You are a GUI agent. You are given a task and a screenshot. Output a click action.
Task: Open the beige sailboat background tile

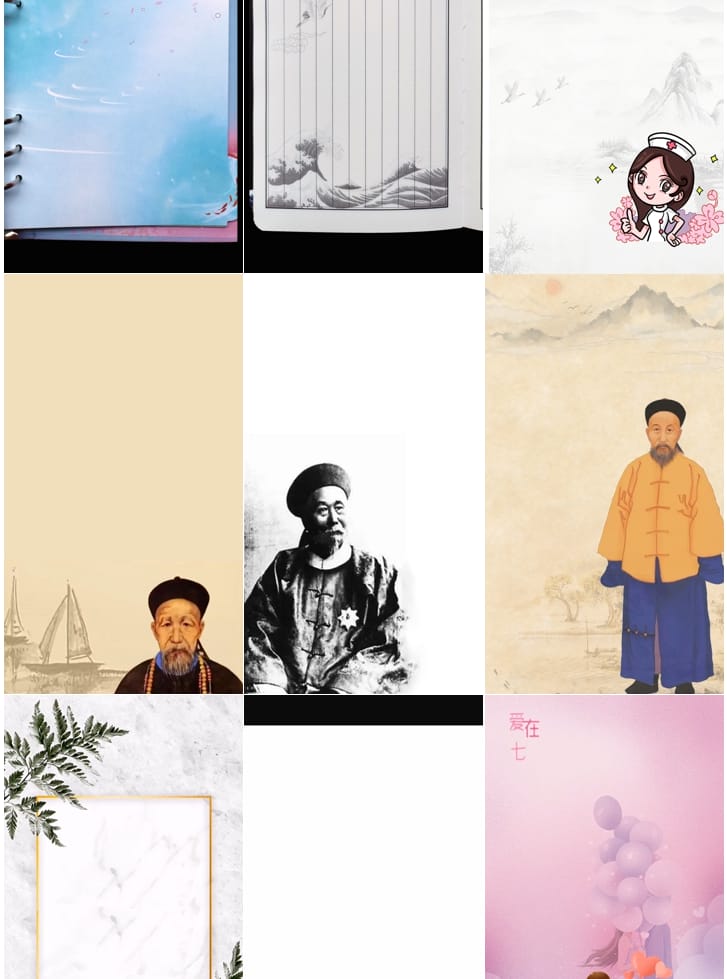click(x=123, y=484)
